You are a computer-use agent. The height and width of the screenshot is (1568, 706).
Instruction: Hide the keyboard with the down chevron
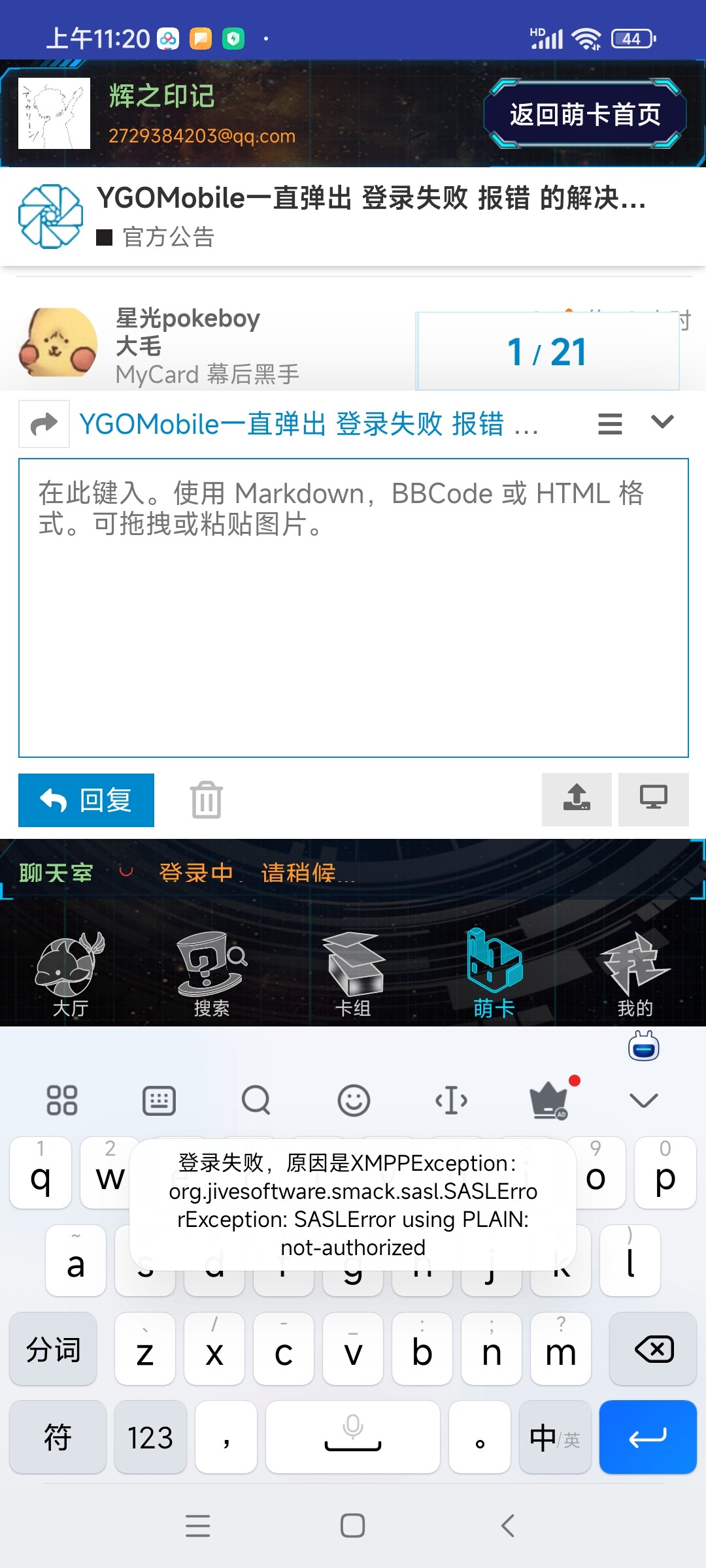643,1100
